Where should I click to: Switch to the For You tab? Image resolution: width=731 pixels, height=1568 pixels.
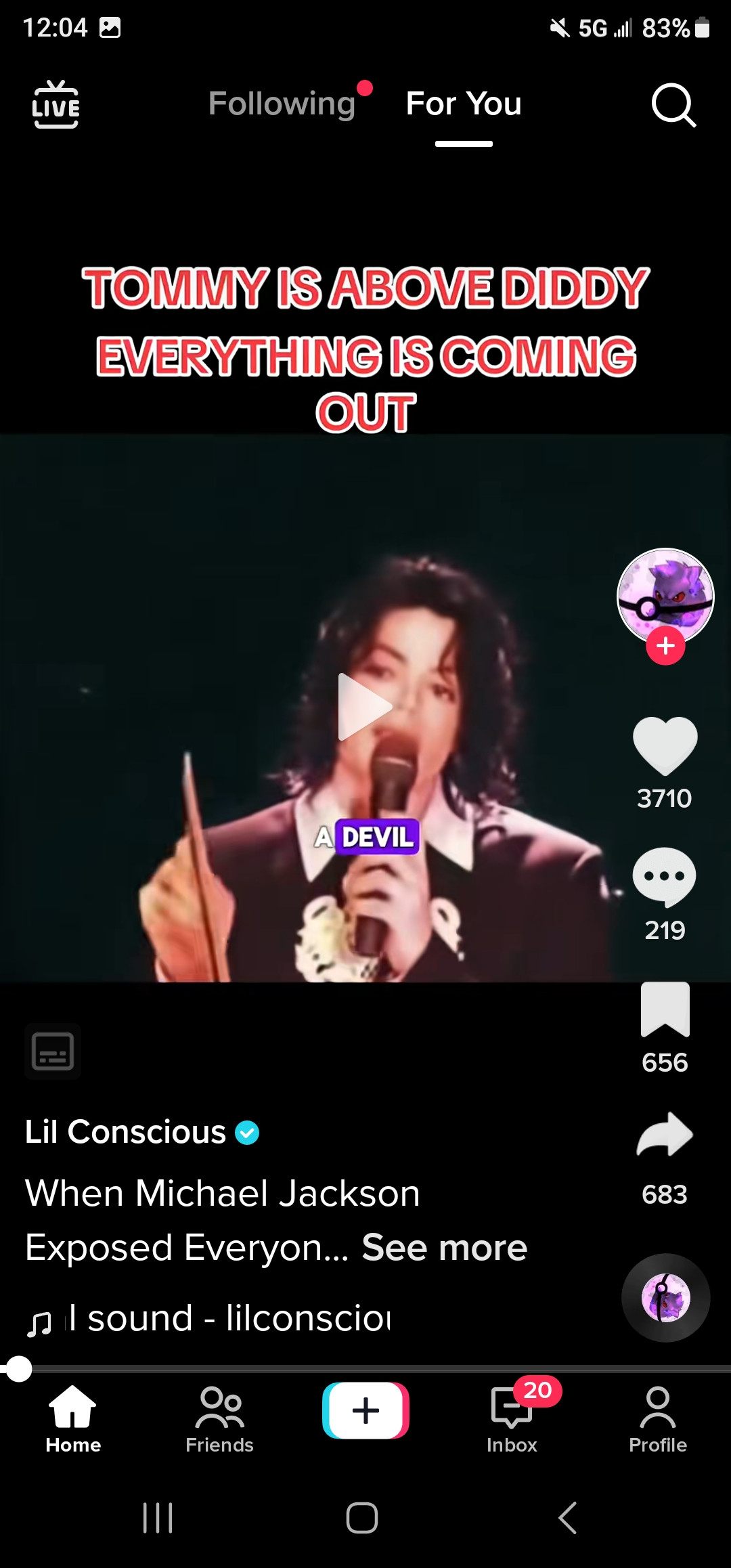[x=464, y=104]
